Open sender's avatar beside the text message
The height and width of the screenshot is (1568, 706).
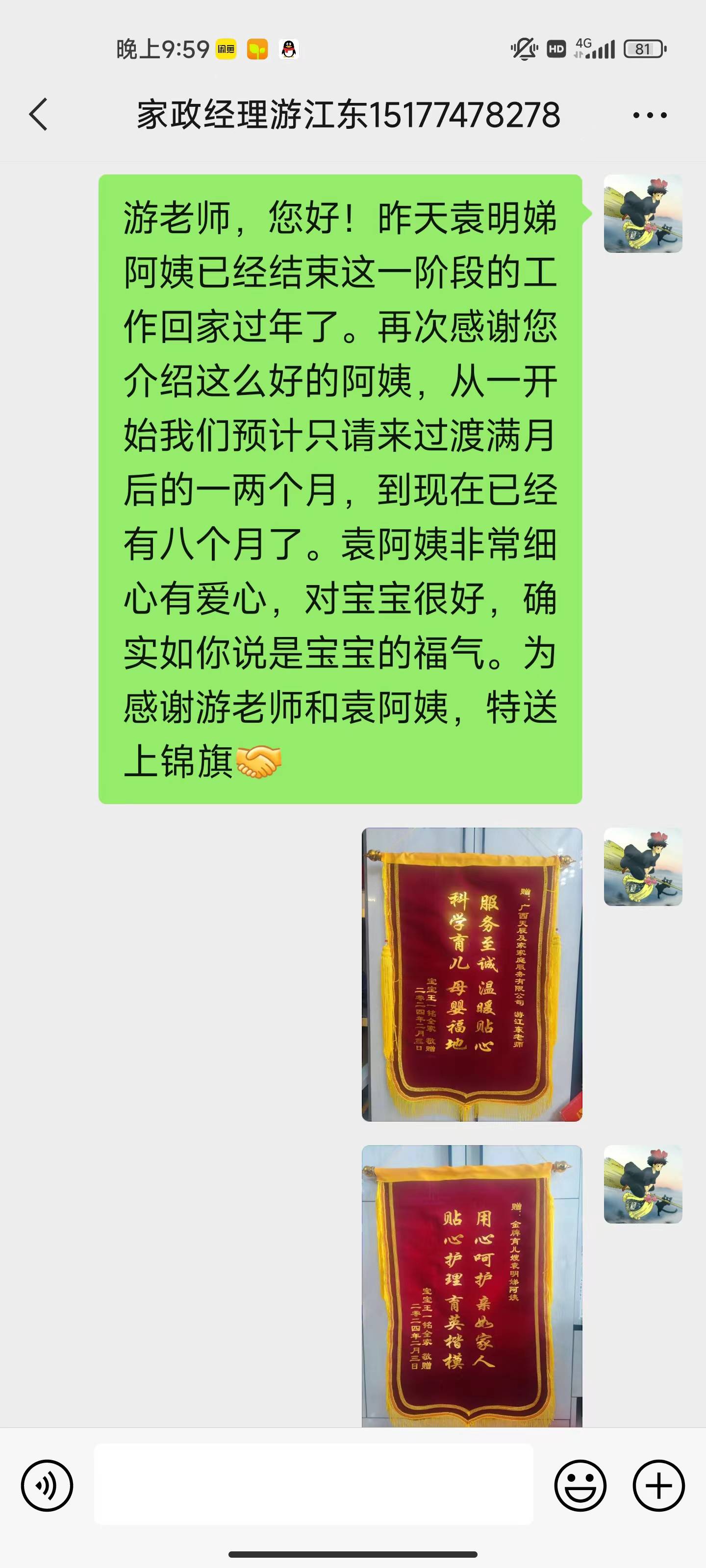[x=643, y=214]
